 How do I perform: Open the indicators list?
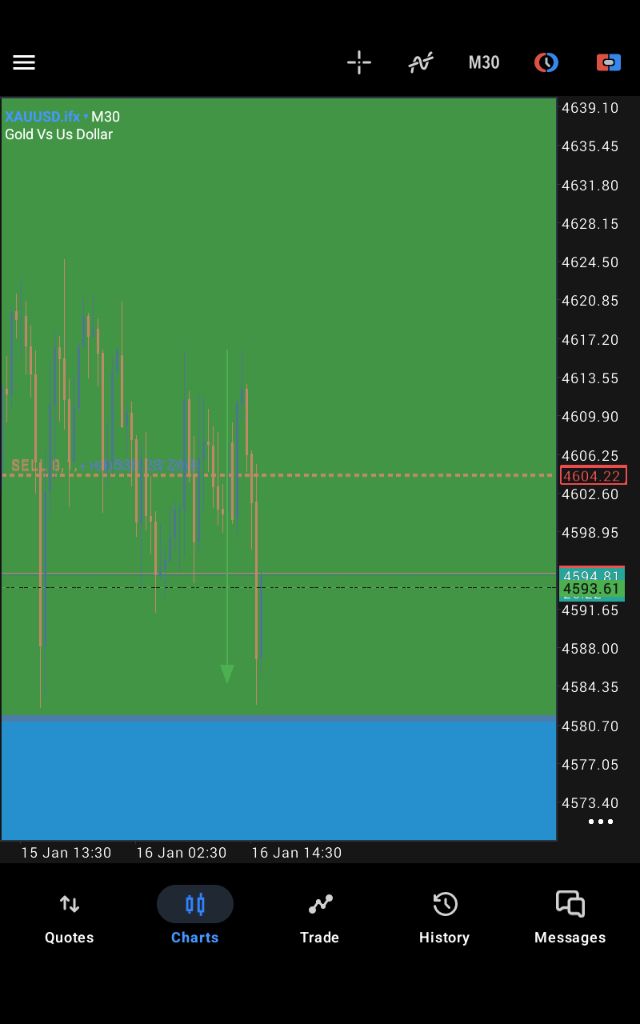point(421,63)
